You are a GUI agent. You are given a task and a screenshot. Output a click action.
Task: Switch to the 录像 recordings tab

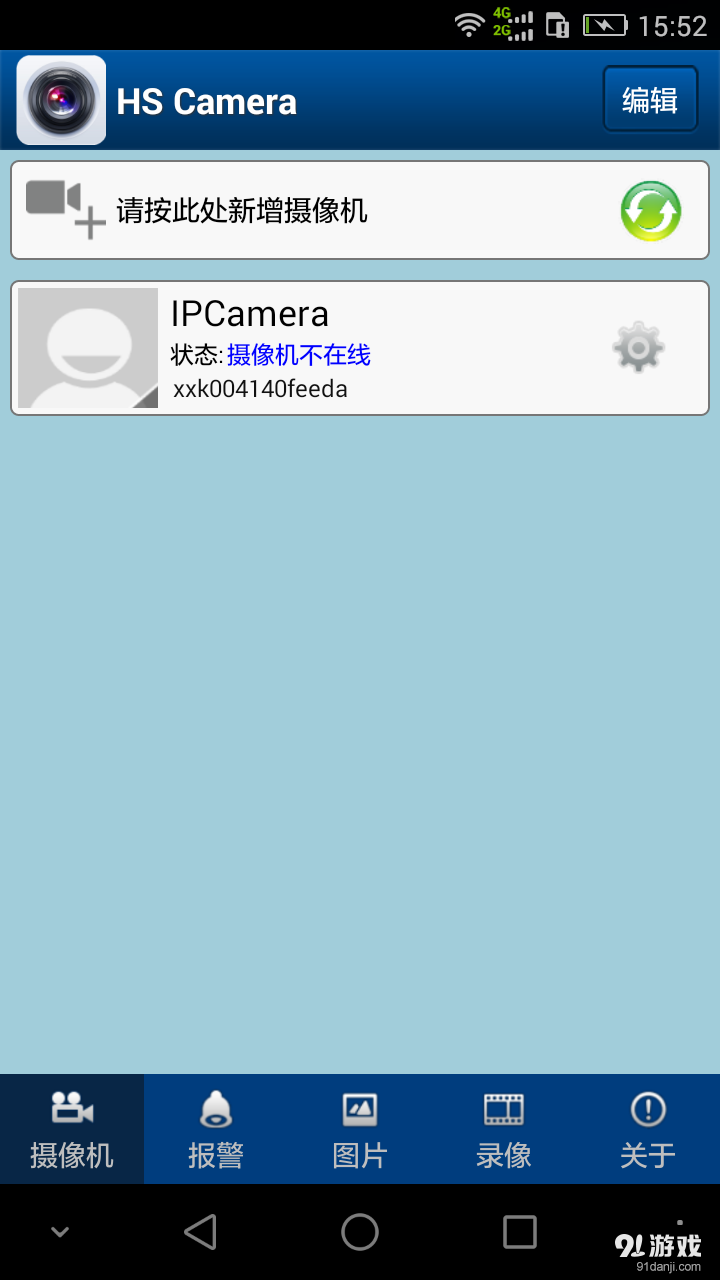coord(504,1129)
